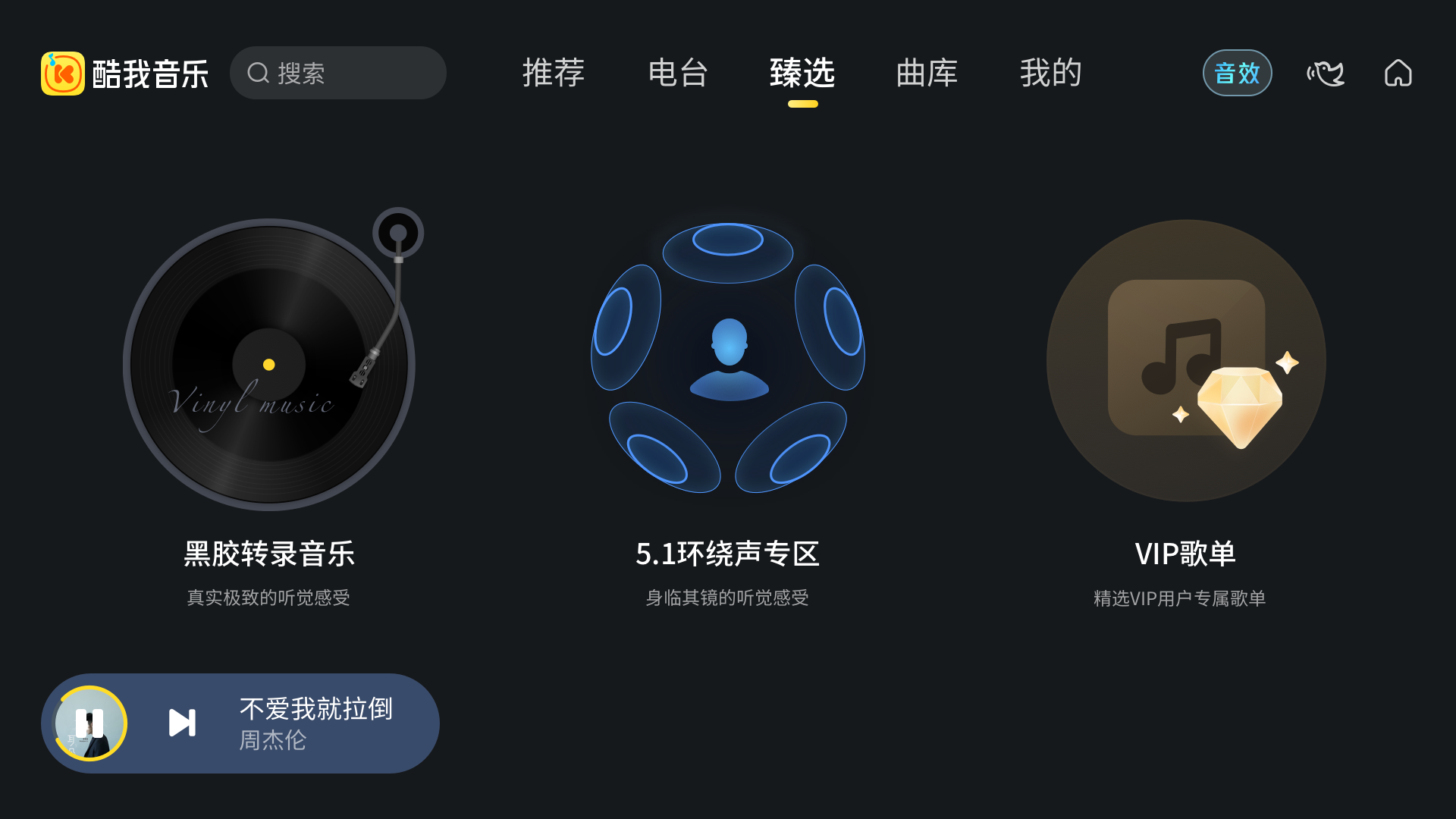The image size is (1456, 819).
Task: Select the 臻选 tab
Action: click(x=802, y=73)
